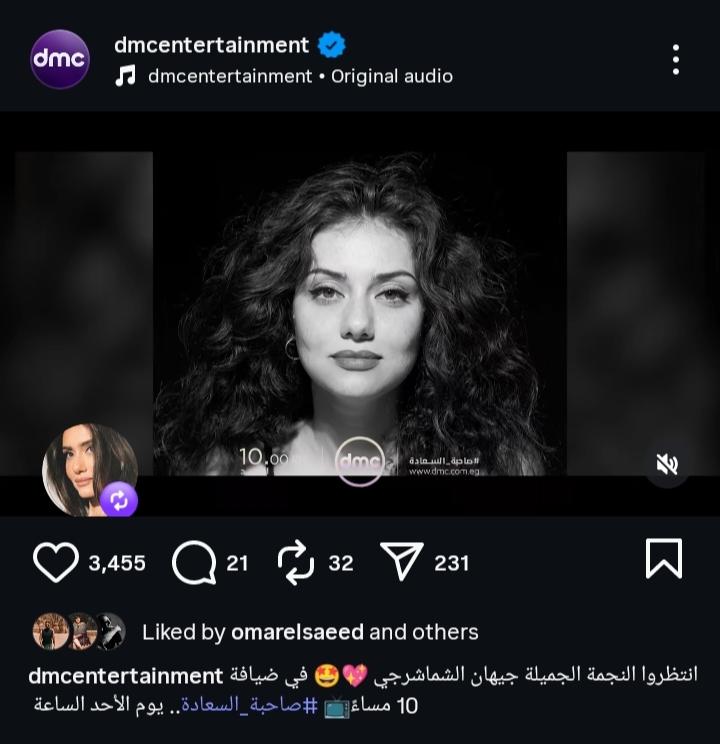This screenshot has height=744, width=720.
Task: Open the three-dot overflow menu
Action: [676, 60]
